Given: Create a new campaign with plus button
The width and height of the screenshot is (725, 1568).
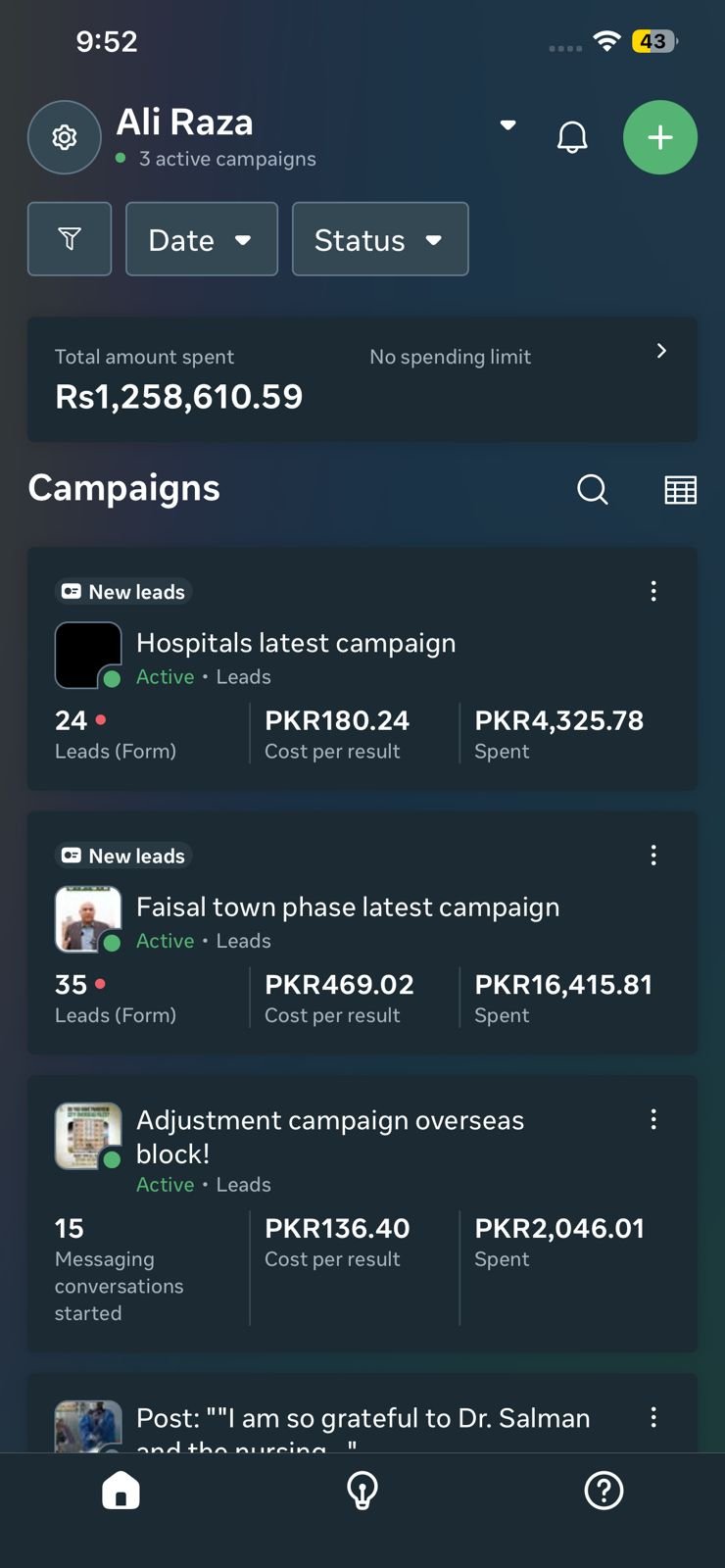Looking at the screenshot, I should point(660,137).
